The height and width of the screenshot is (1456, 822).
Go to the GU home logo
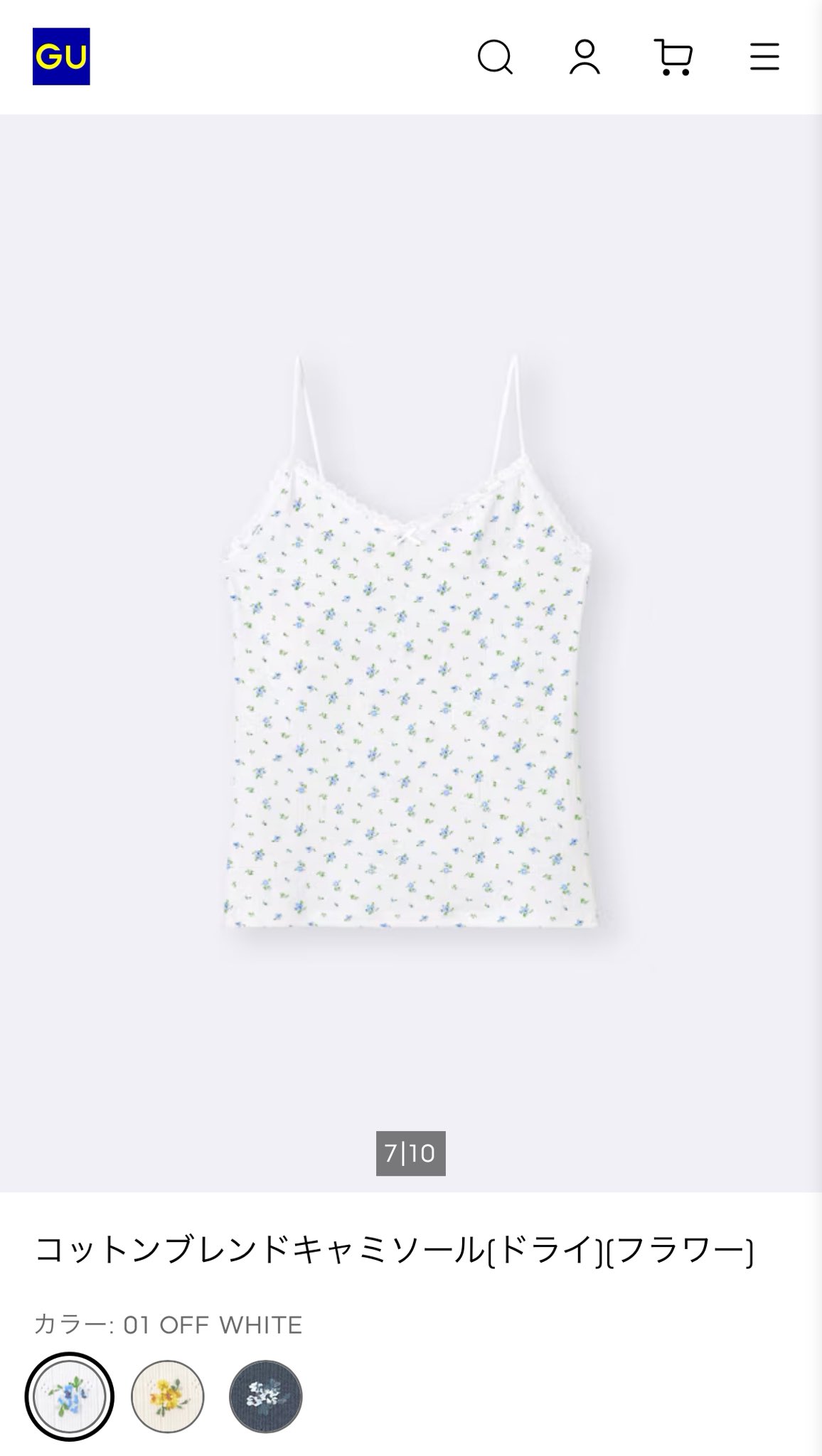point(61,57)
